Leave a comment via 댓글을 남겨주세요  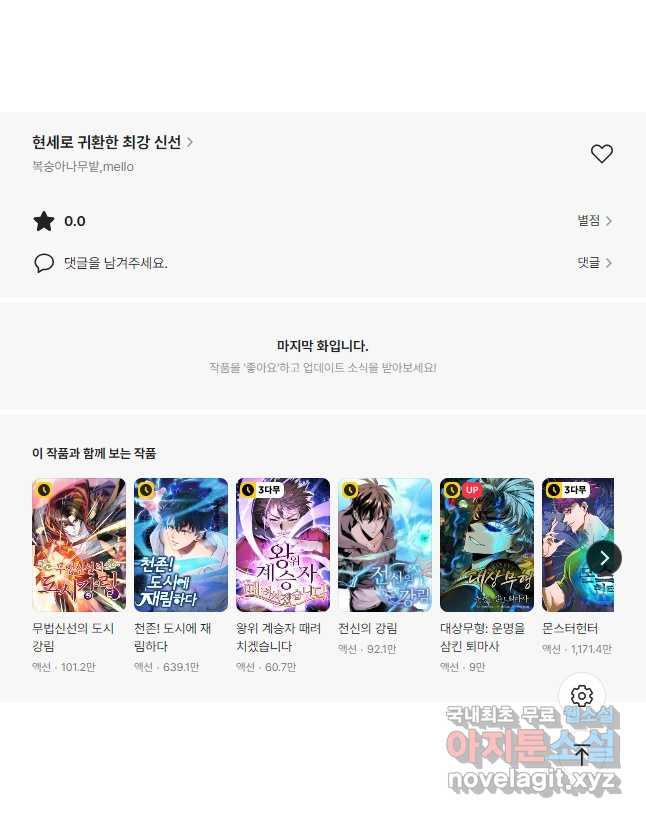pyautogui.click(x=115, y=263)
